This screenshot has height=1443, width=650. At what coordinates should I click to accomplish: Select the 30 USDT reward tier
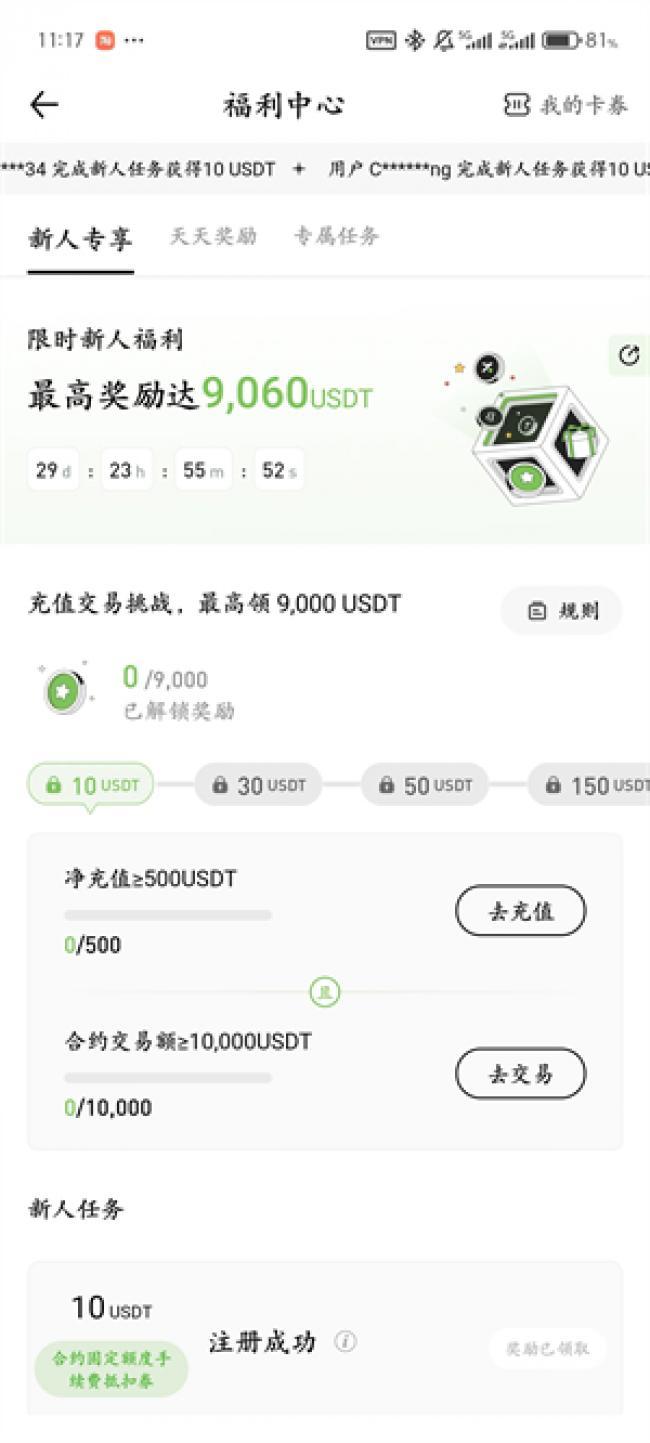point(258,786)
